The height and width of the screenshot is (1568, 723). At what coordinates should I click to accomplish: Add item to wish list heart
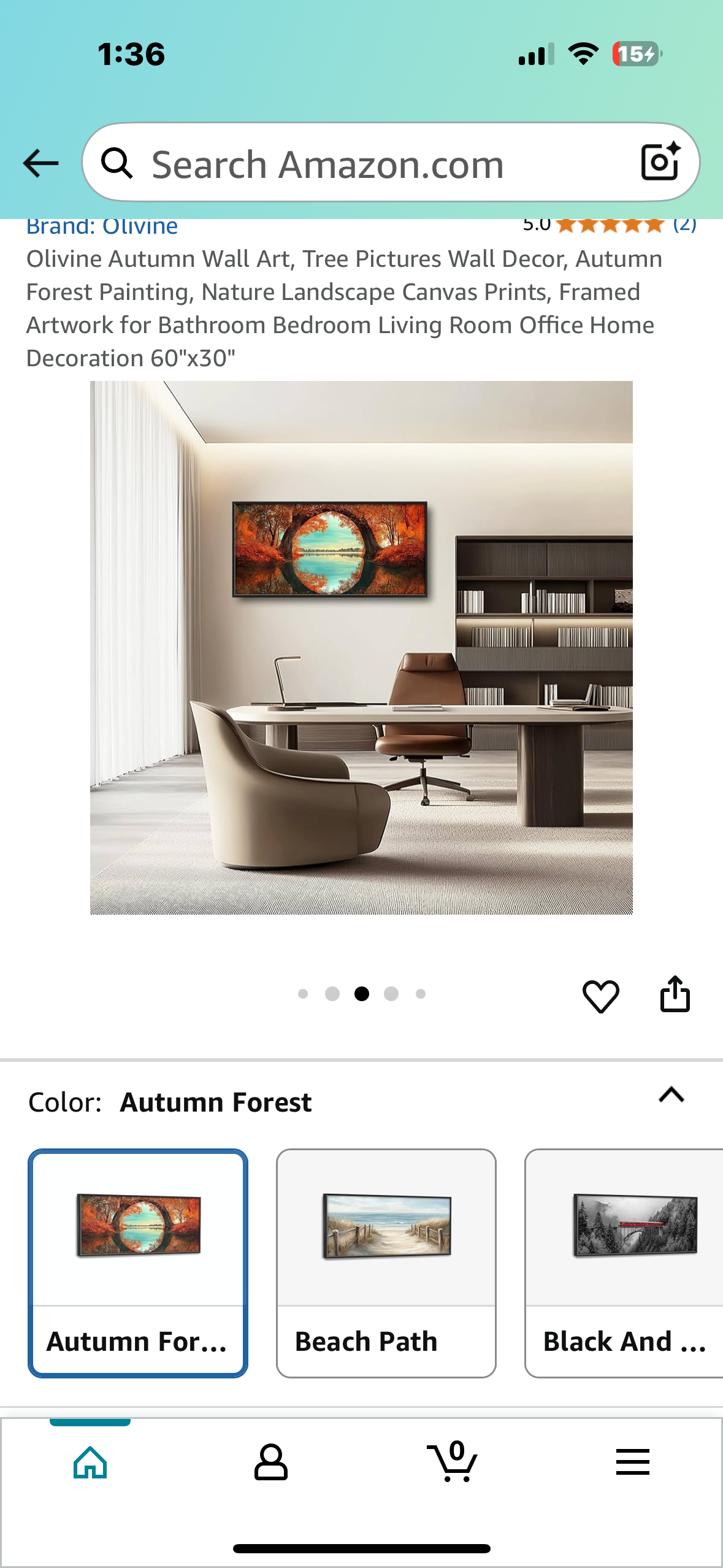[x=600, y=995]
